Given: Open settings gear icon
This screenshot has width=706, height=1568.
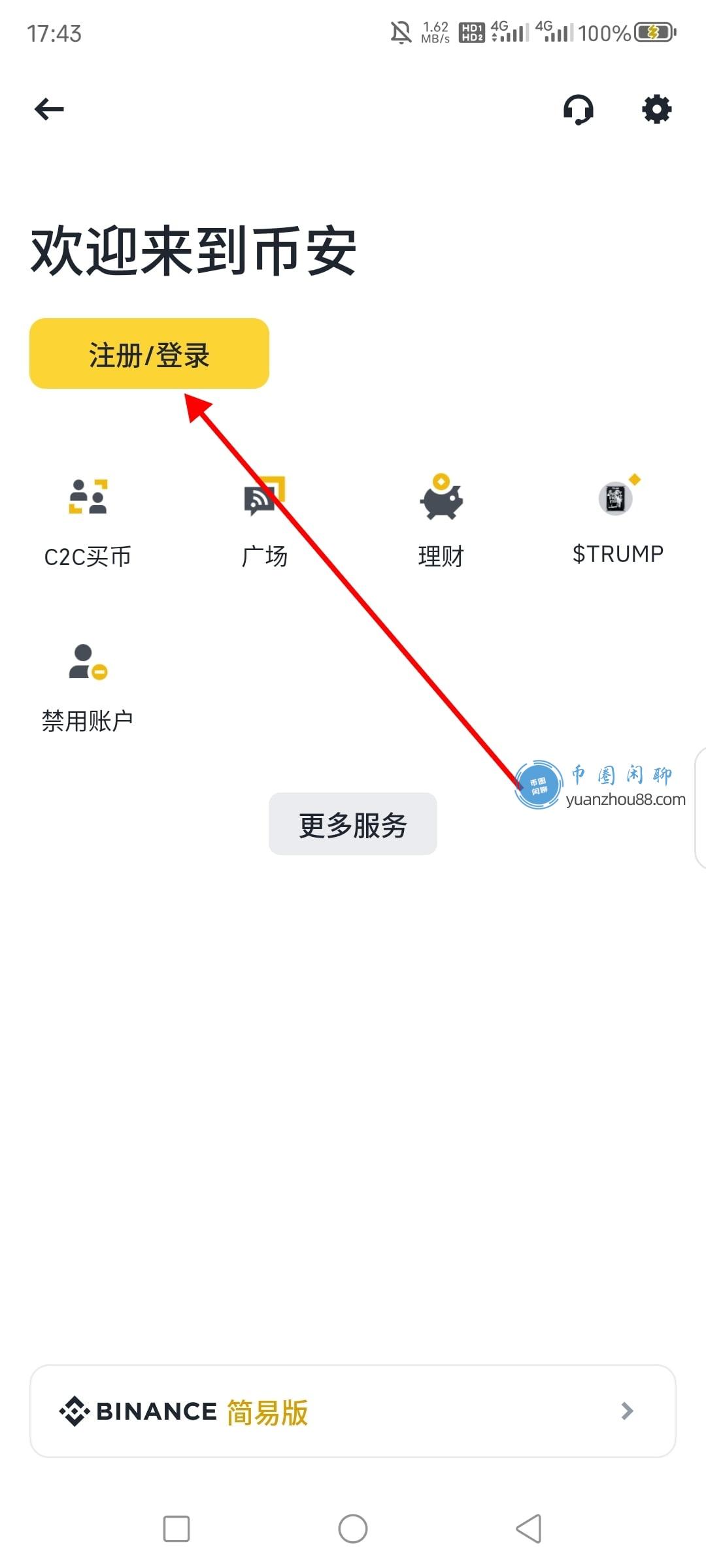Looking at the screenshot, I should 656,109.
